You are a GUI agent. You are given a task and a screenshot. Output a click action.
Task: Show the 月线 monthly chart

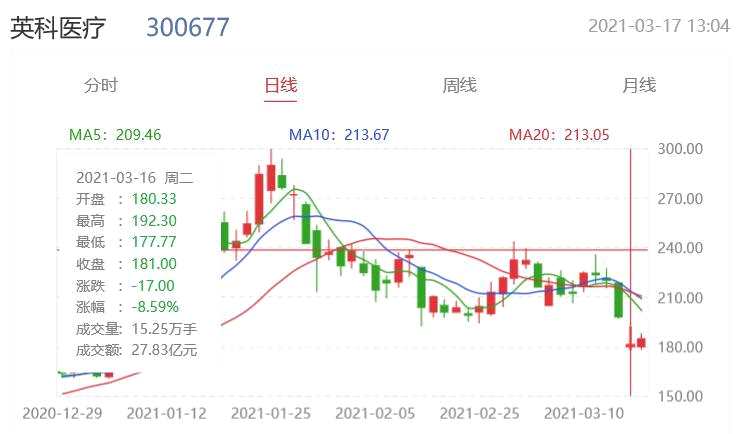pos(639,86)
